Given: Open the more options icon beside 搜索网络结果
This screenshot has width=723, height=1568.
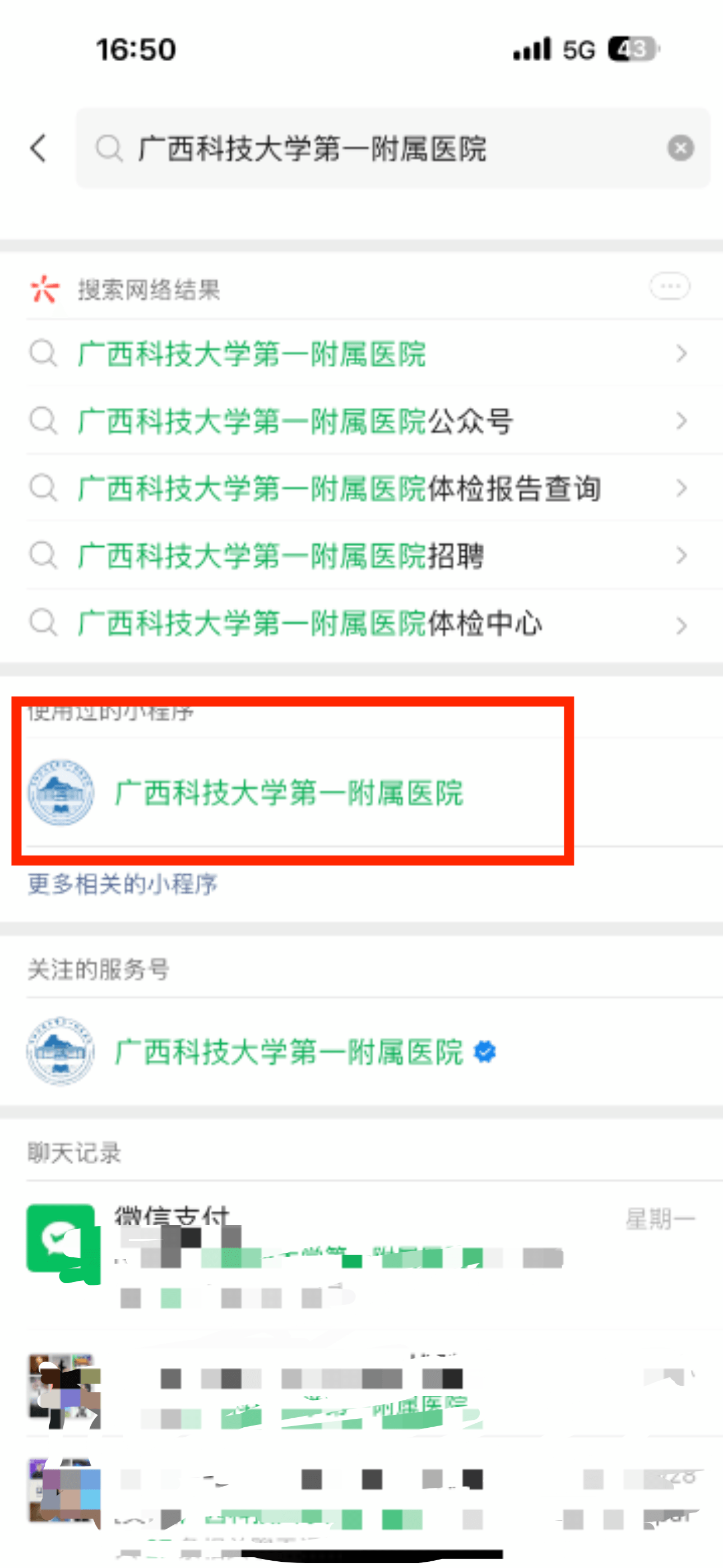Looking at the screenshot, I should click(669, 286).
